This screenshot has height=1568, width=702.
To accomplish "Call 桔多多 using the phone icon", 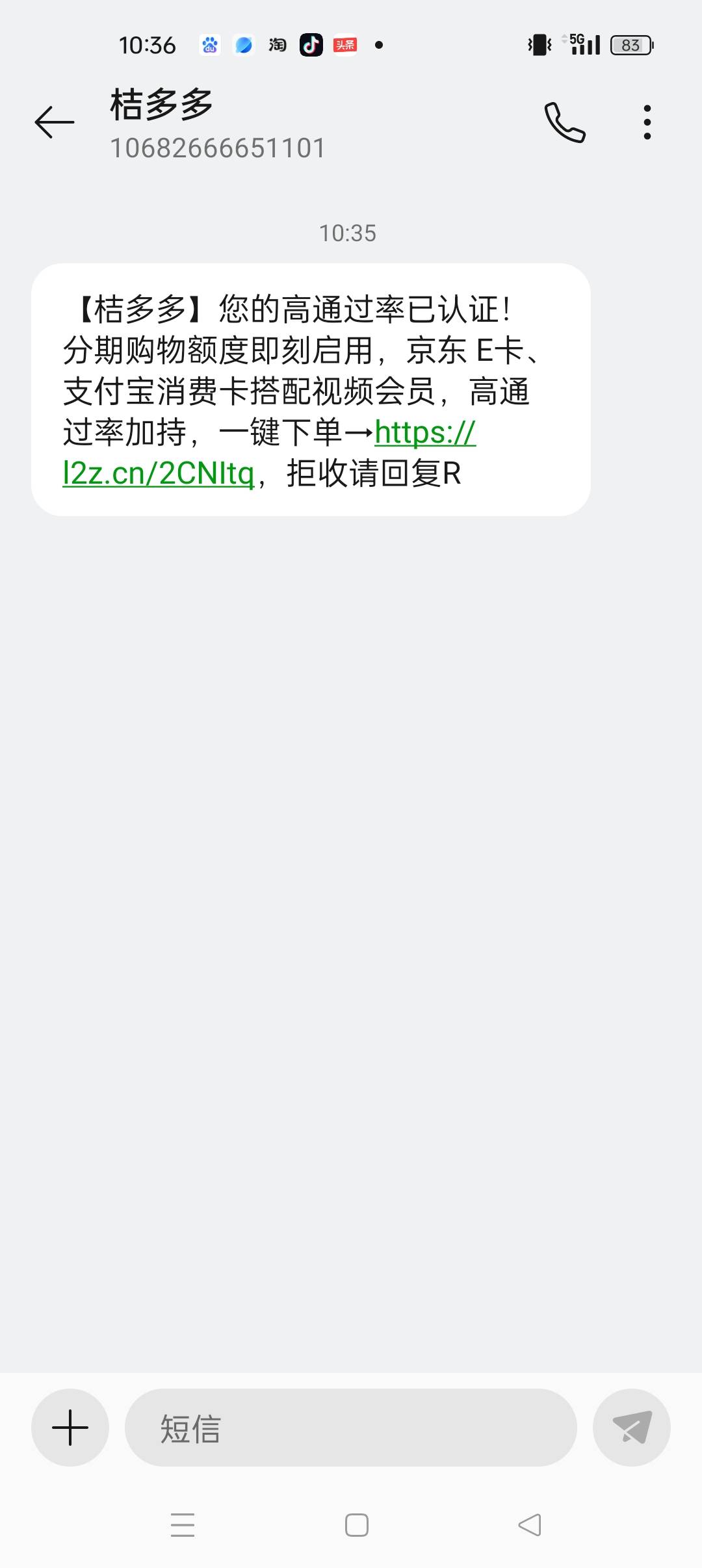I will (x=564, y=122).
